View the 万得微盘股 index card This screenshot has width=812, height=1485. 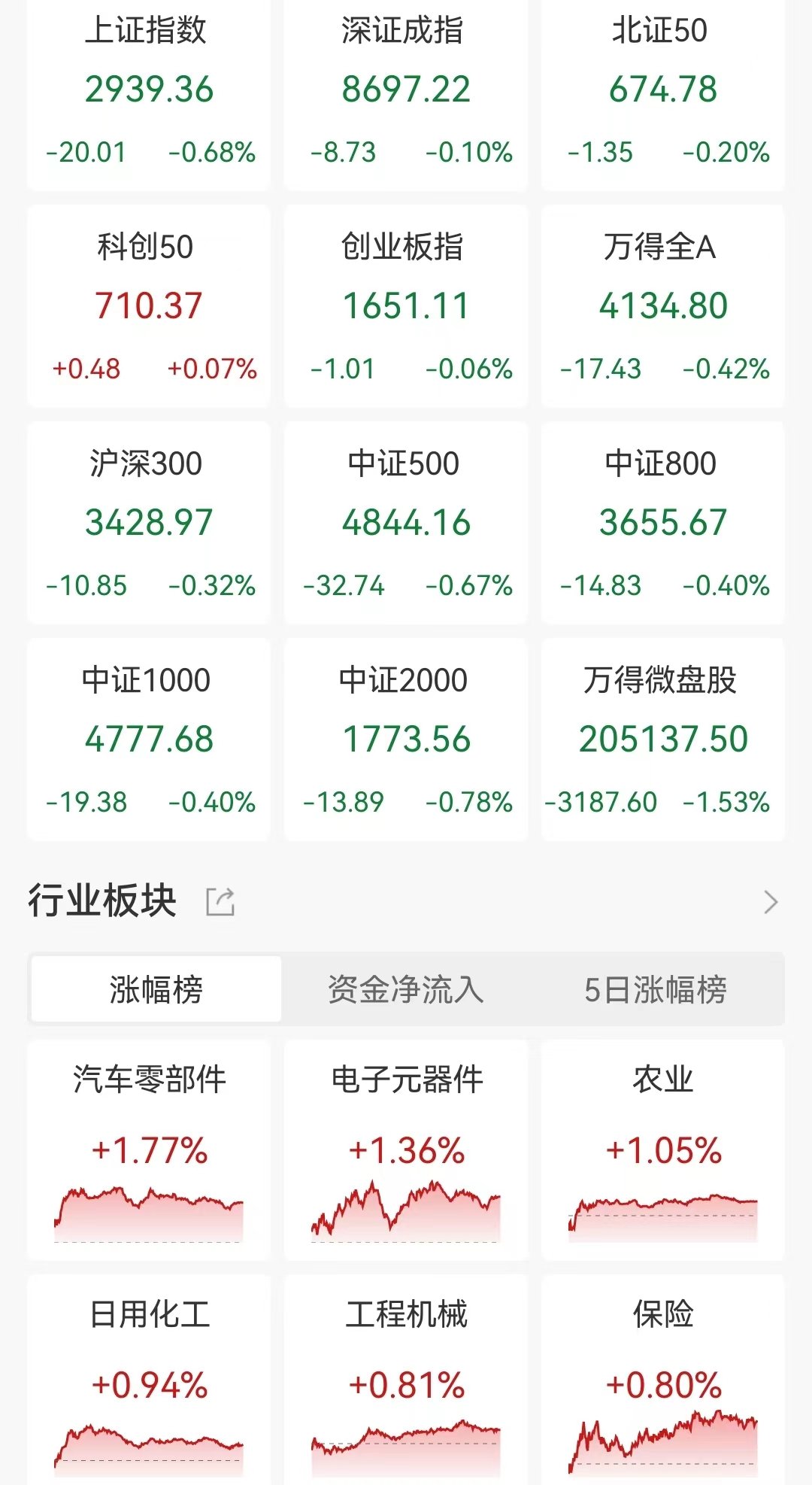tap(663, 739)
